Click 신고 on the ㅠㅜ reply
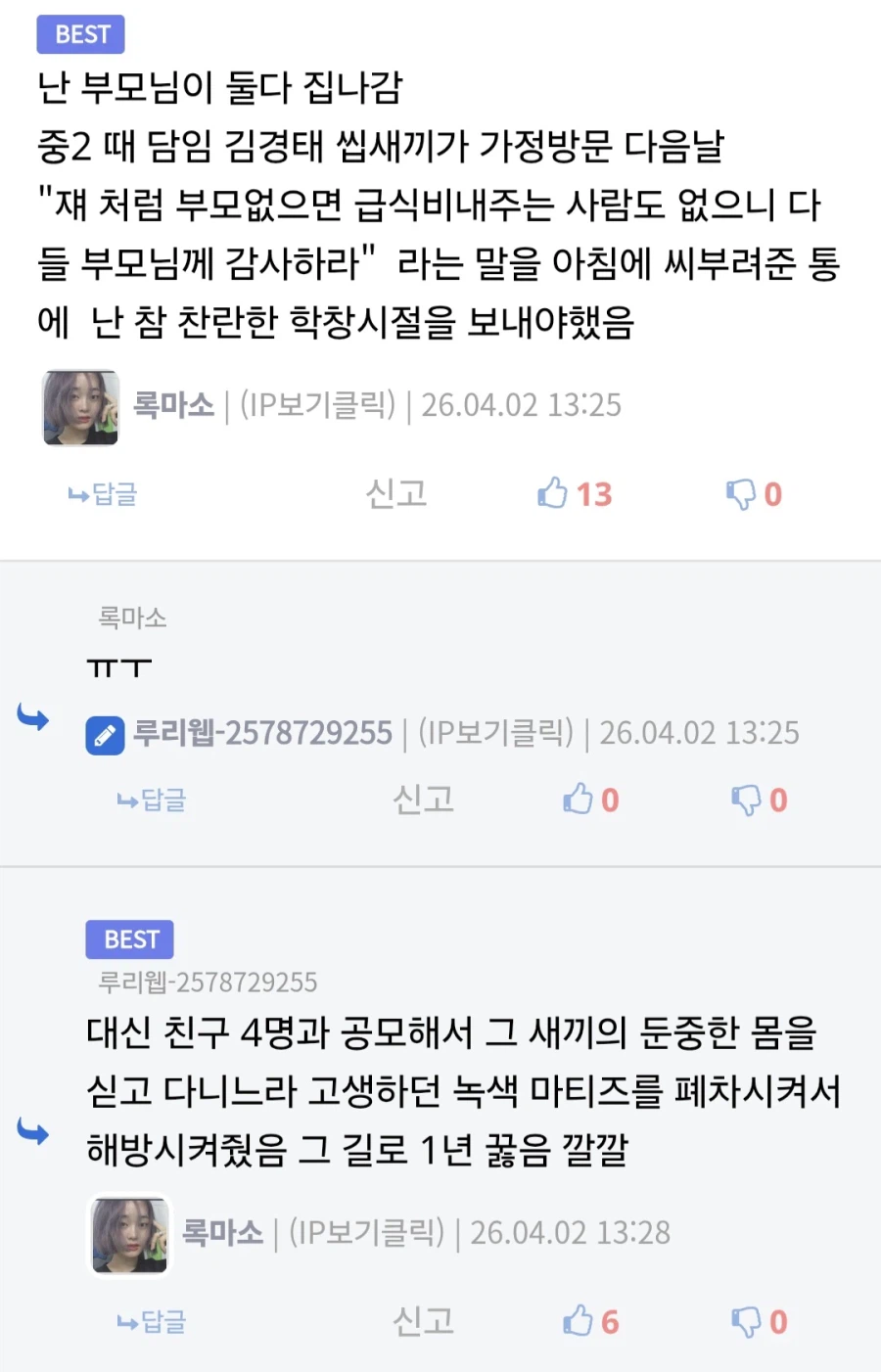The image size is (881, 1372). 423,800
